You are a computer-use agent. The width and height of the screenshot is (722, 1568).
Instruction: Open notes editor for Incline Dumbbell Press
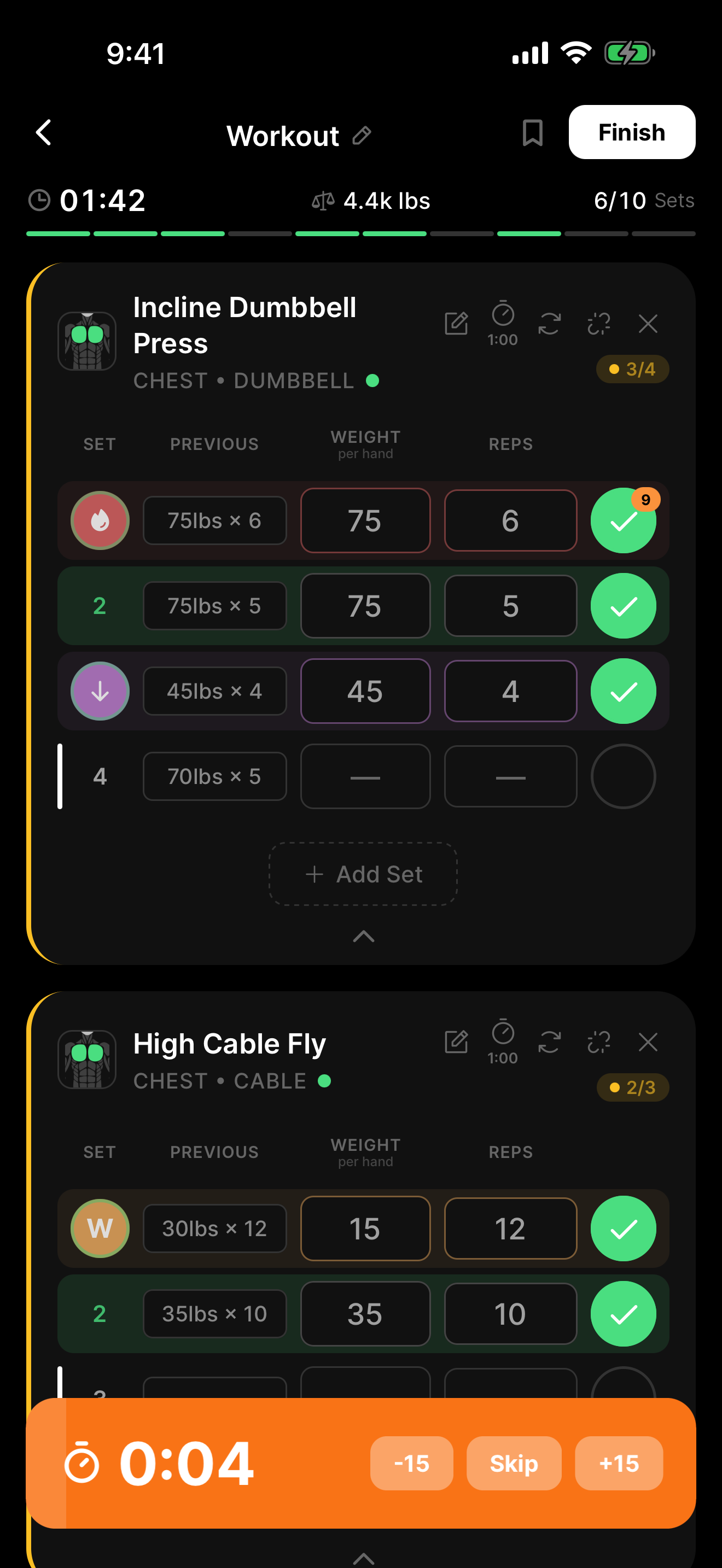(457, 323)
